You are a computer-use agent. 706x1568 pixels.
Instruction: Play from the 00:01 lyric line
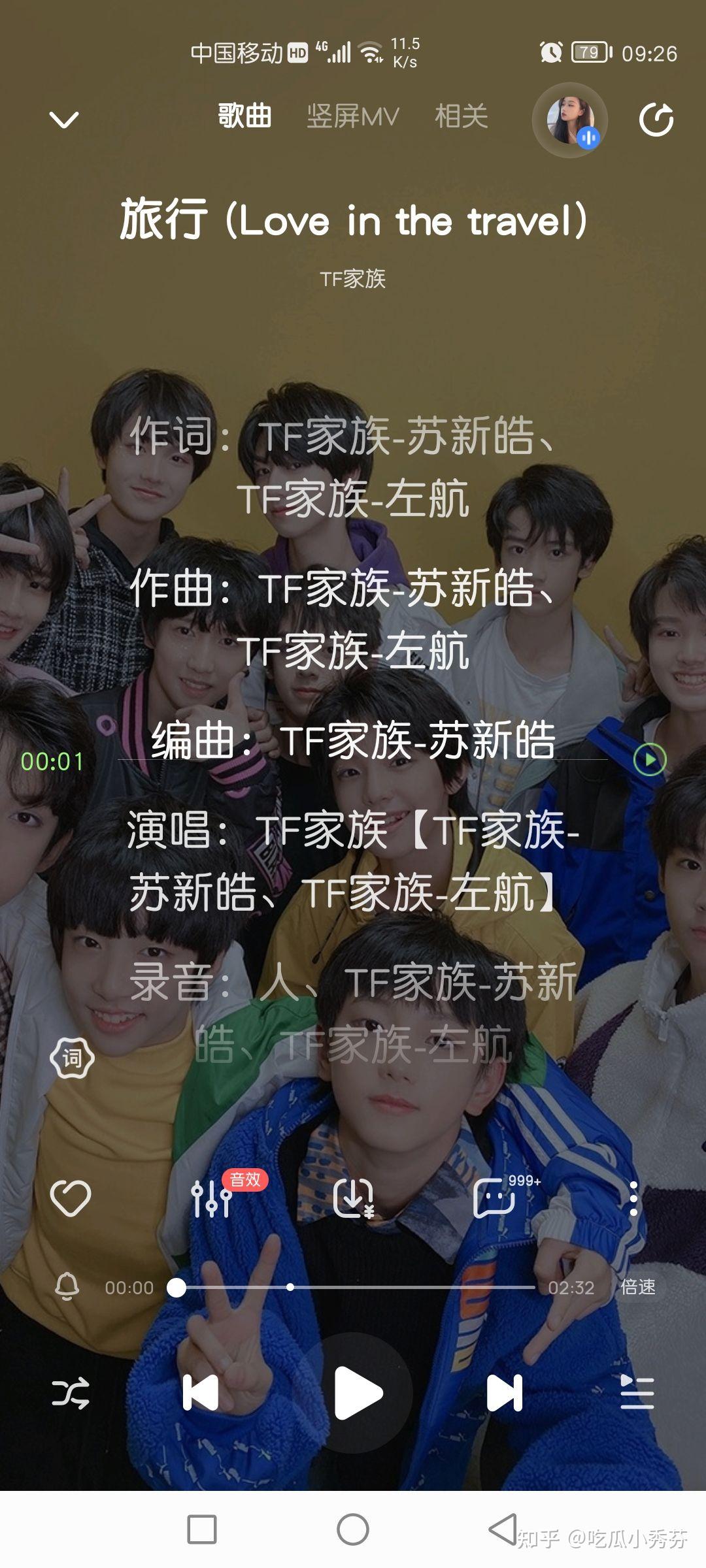click(x=649, y=760)
